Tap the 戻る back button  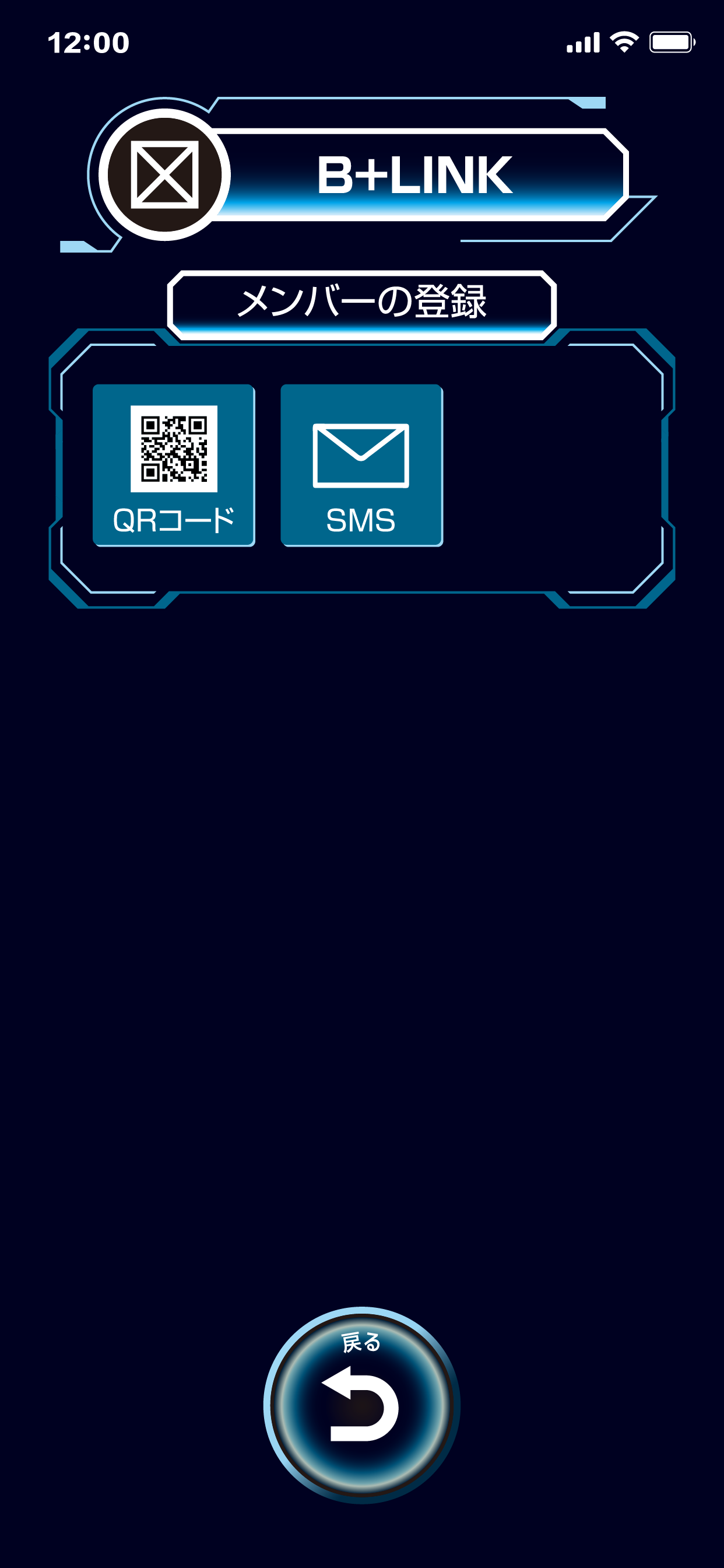tap(361, 1405)
